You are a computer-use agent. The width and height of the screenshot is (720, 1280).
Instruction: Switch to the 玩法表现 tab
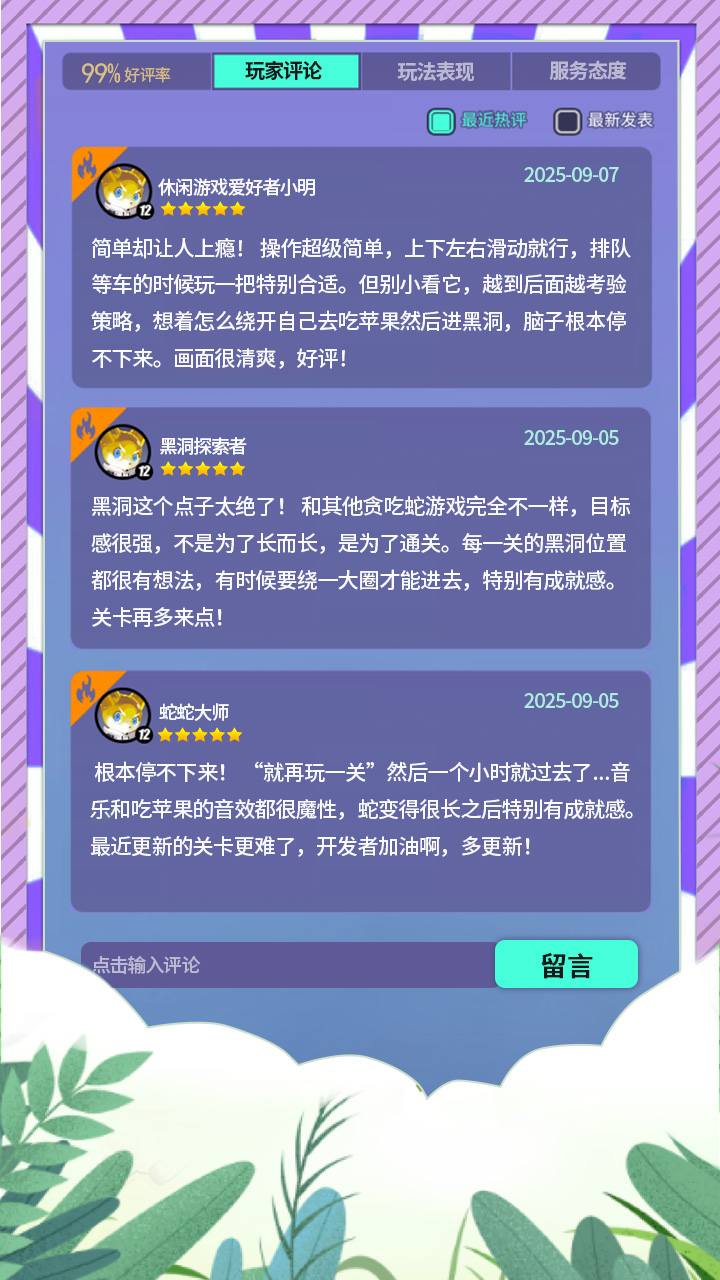point(435,72)
